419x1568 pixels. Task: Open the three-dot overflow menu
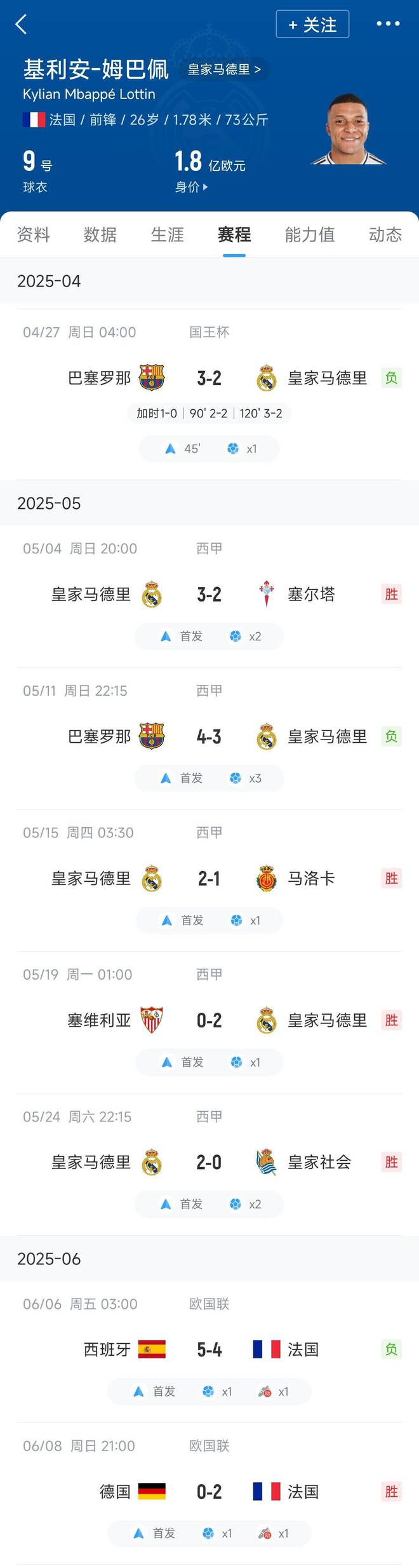[x=388, y=24]
